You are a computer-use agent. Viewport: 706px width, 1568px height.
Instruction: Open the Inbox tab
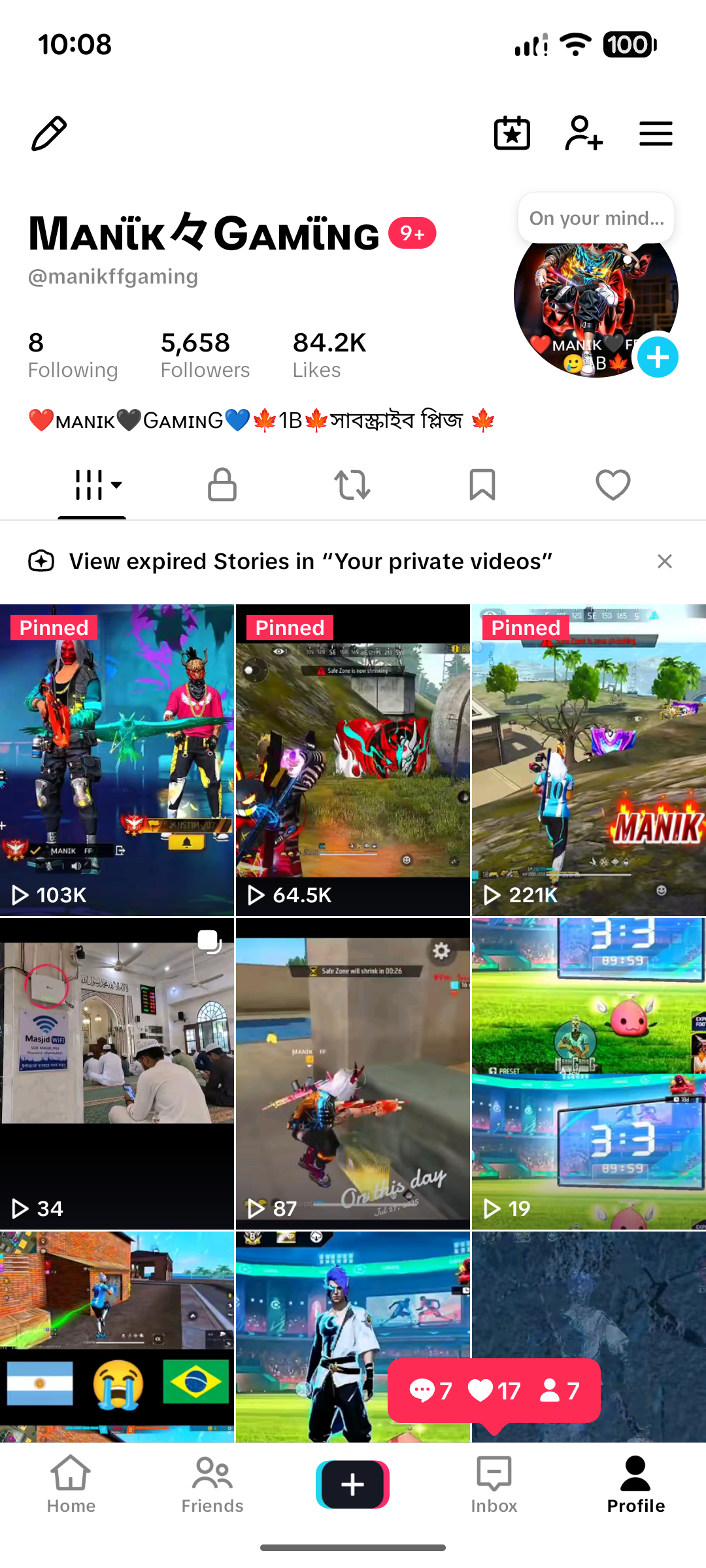coord(494,1484)
